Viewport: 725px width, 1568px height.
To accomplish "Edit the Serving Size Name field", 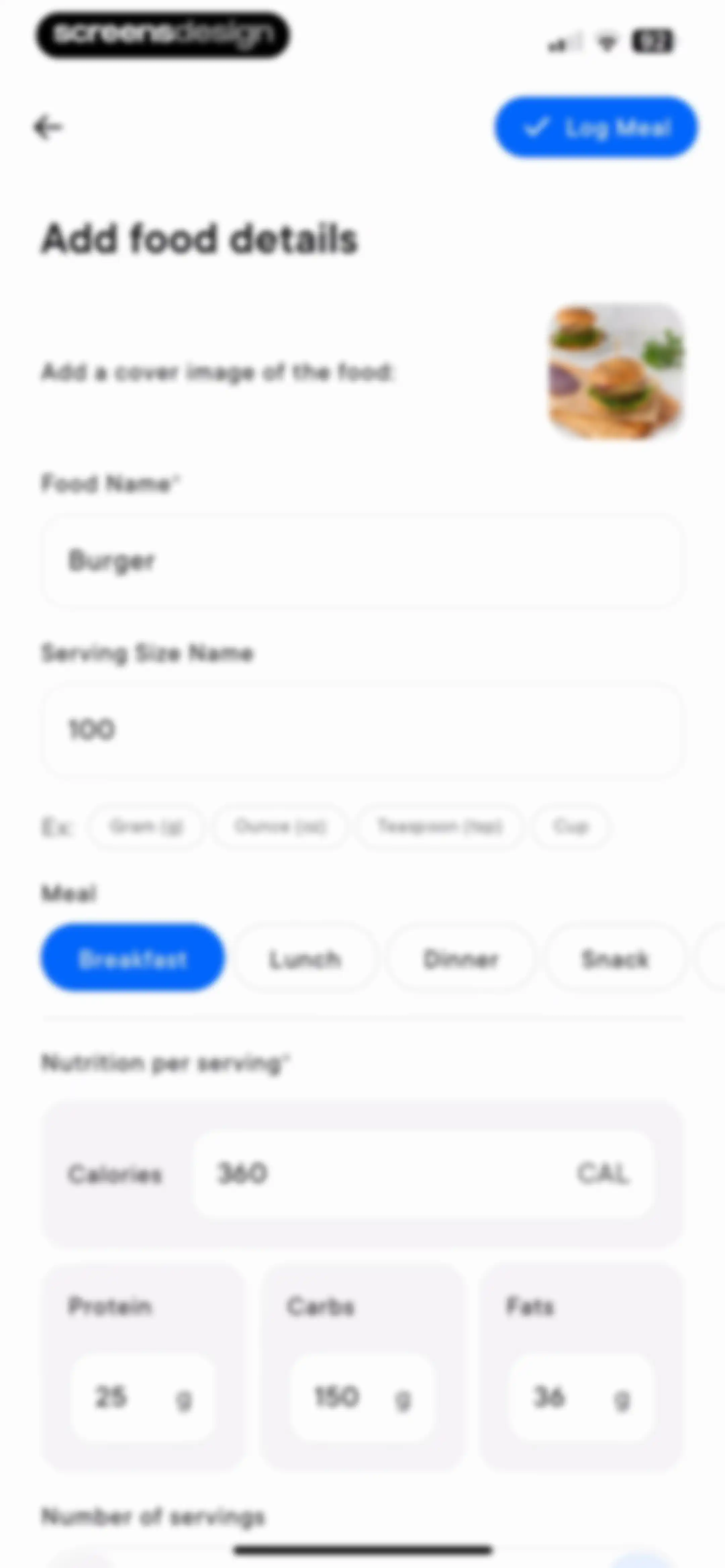I will click(x=361, y=729).
